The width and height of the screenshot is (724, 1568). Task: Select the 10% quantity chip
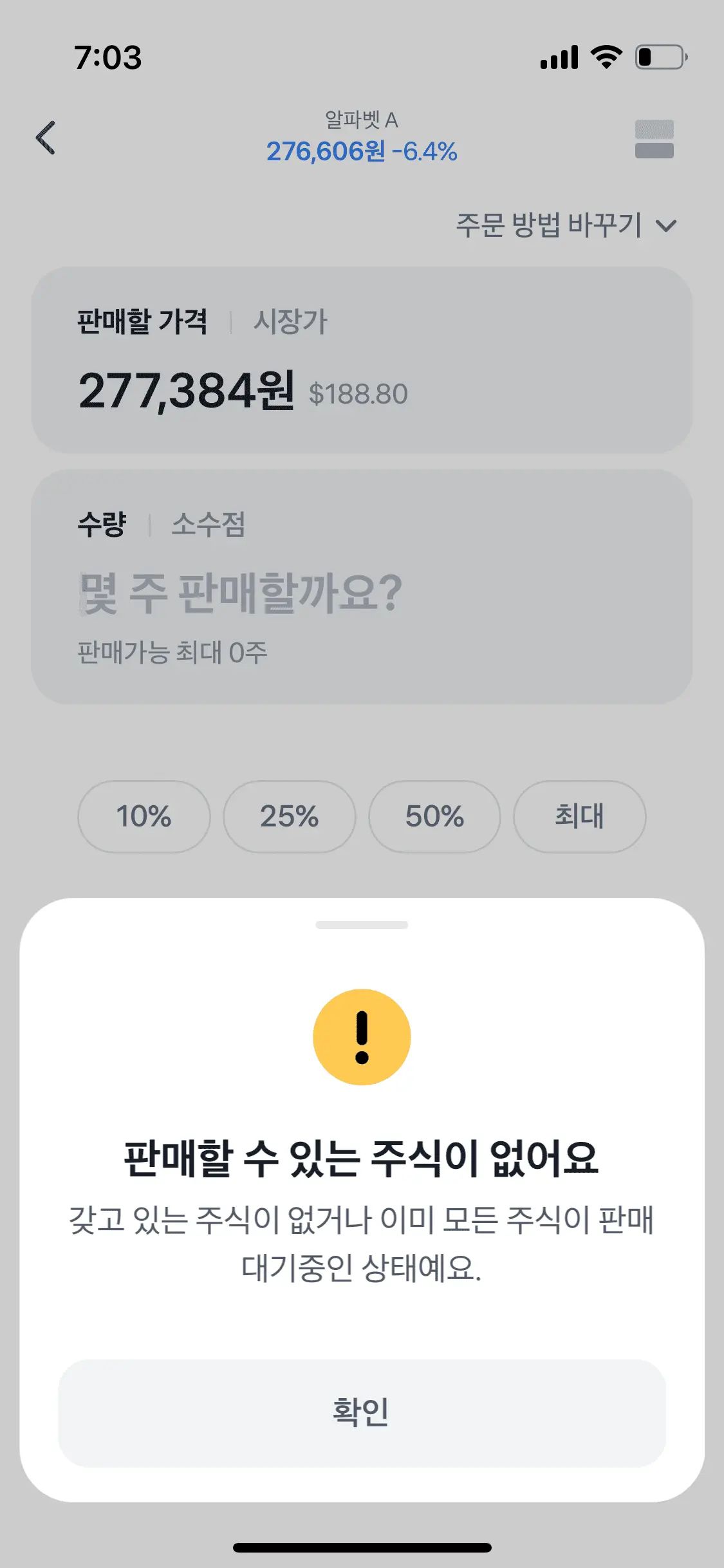point(144,816)
